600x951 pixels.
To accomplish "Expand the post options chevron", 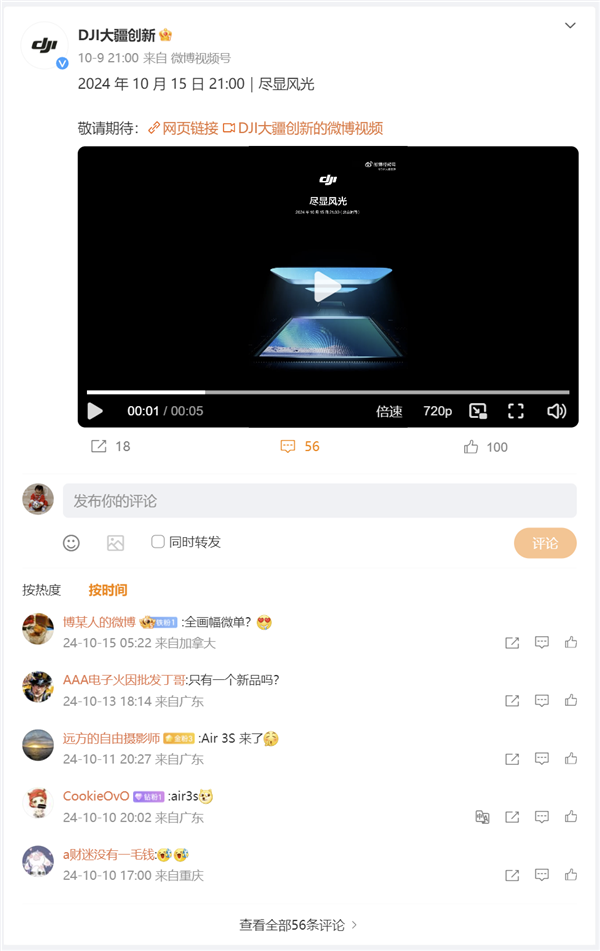I will (570, 25).
